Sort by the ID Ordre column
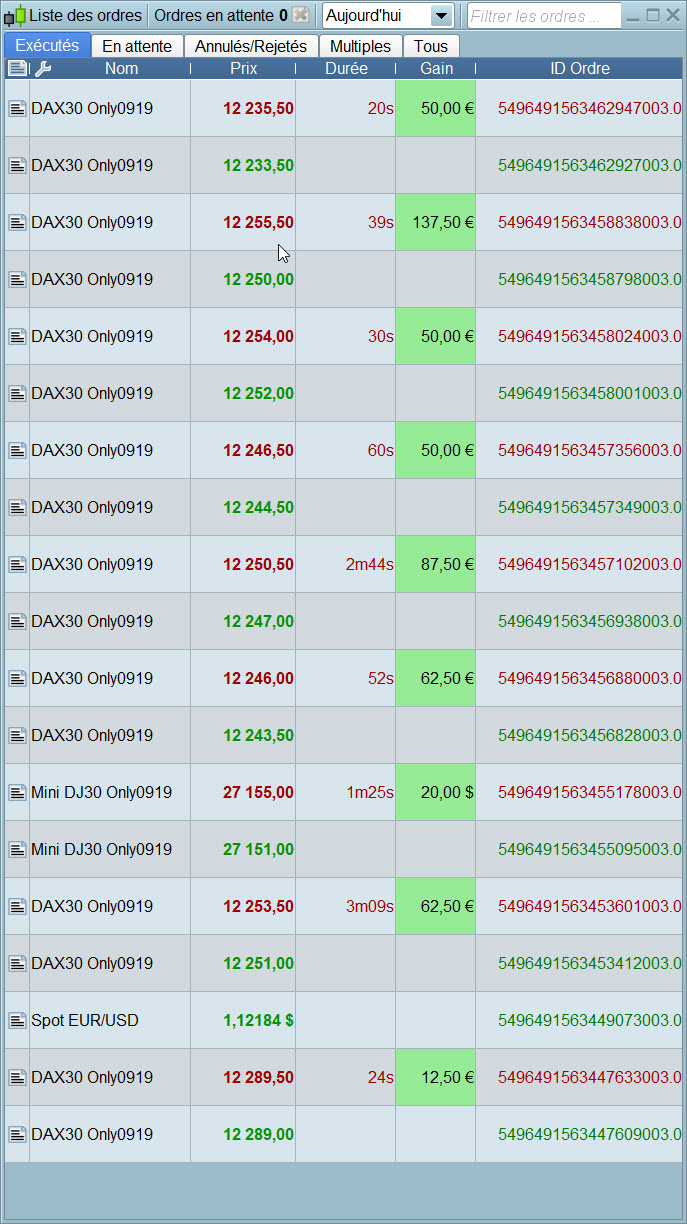Viewport: 687px width, 1224px height. pyautogui.click(x=580, y=69)
